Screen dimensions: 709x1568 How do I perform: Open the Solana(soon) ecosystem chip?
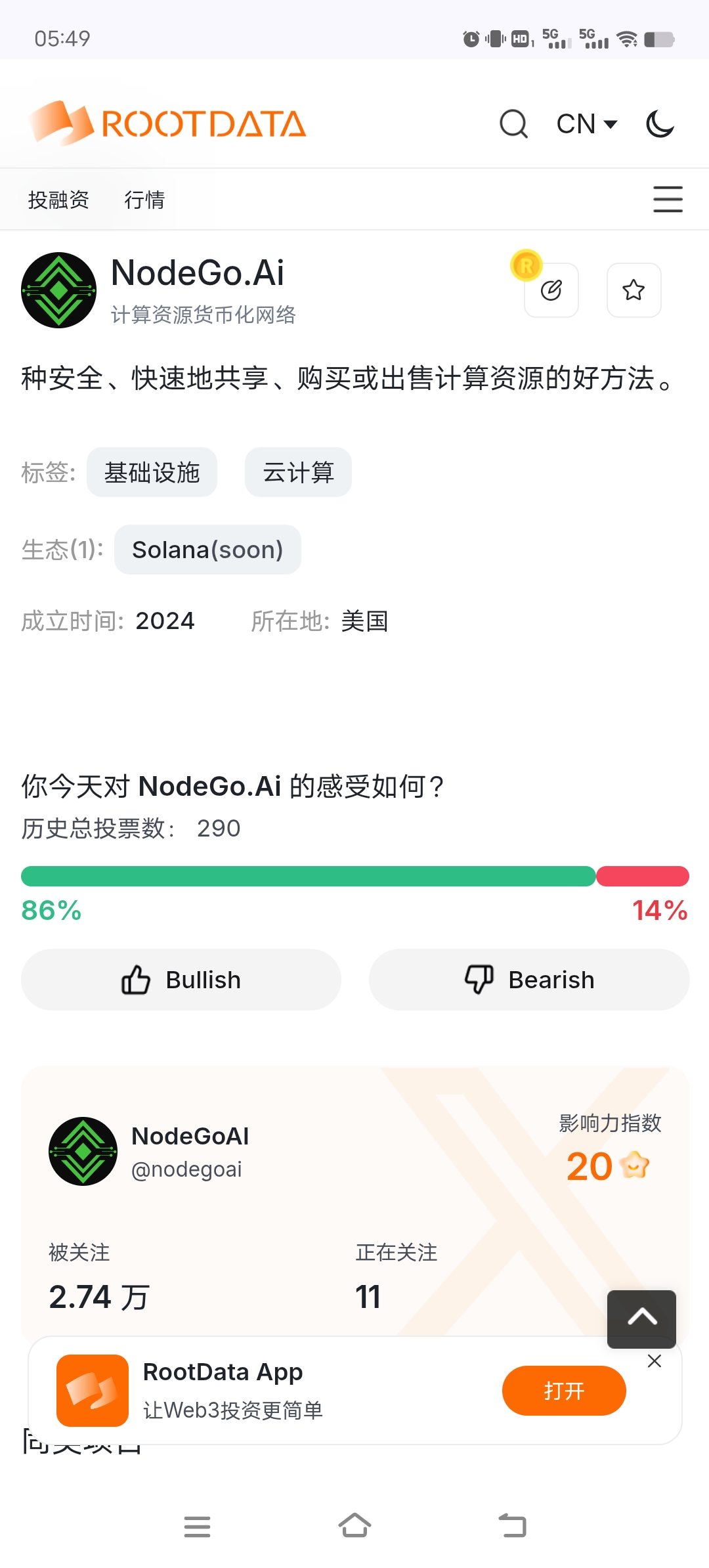[207, 550]
